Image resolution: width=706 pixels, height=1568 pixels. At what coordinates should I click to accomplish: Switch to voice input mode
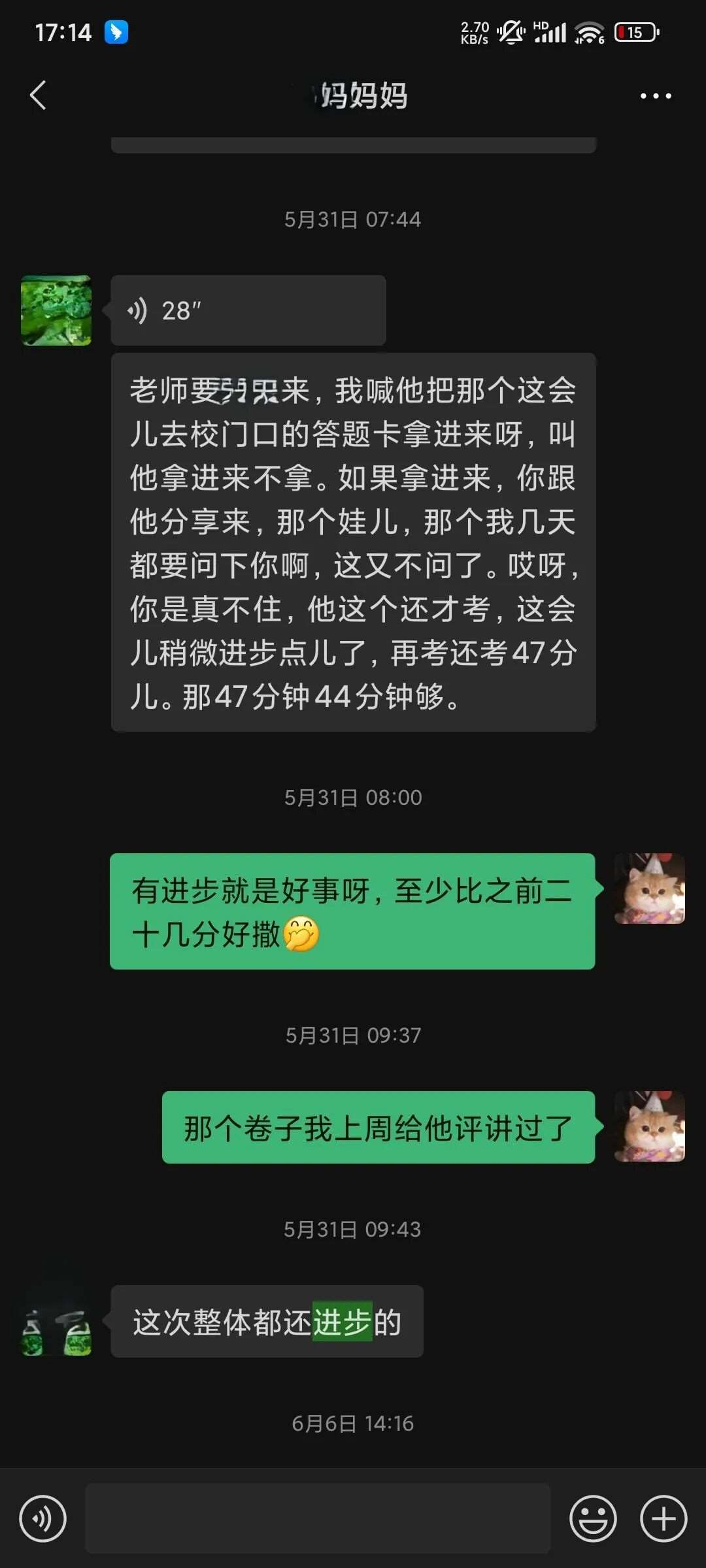pyautogui.click(x=43, y=1518)
